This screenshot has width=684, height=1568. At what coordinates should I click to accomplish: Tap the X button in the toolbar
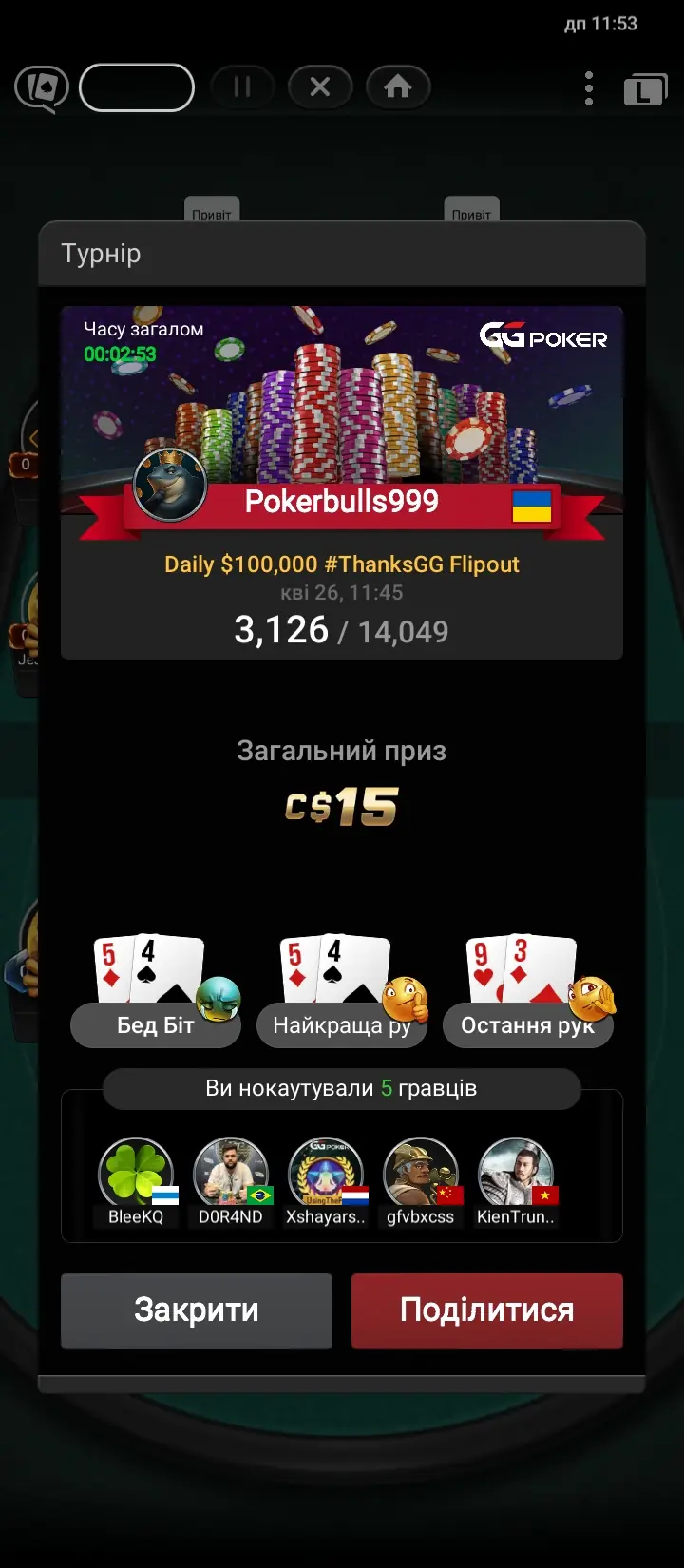[x=320, y=87]
